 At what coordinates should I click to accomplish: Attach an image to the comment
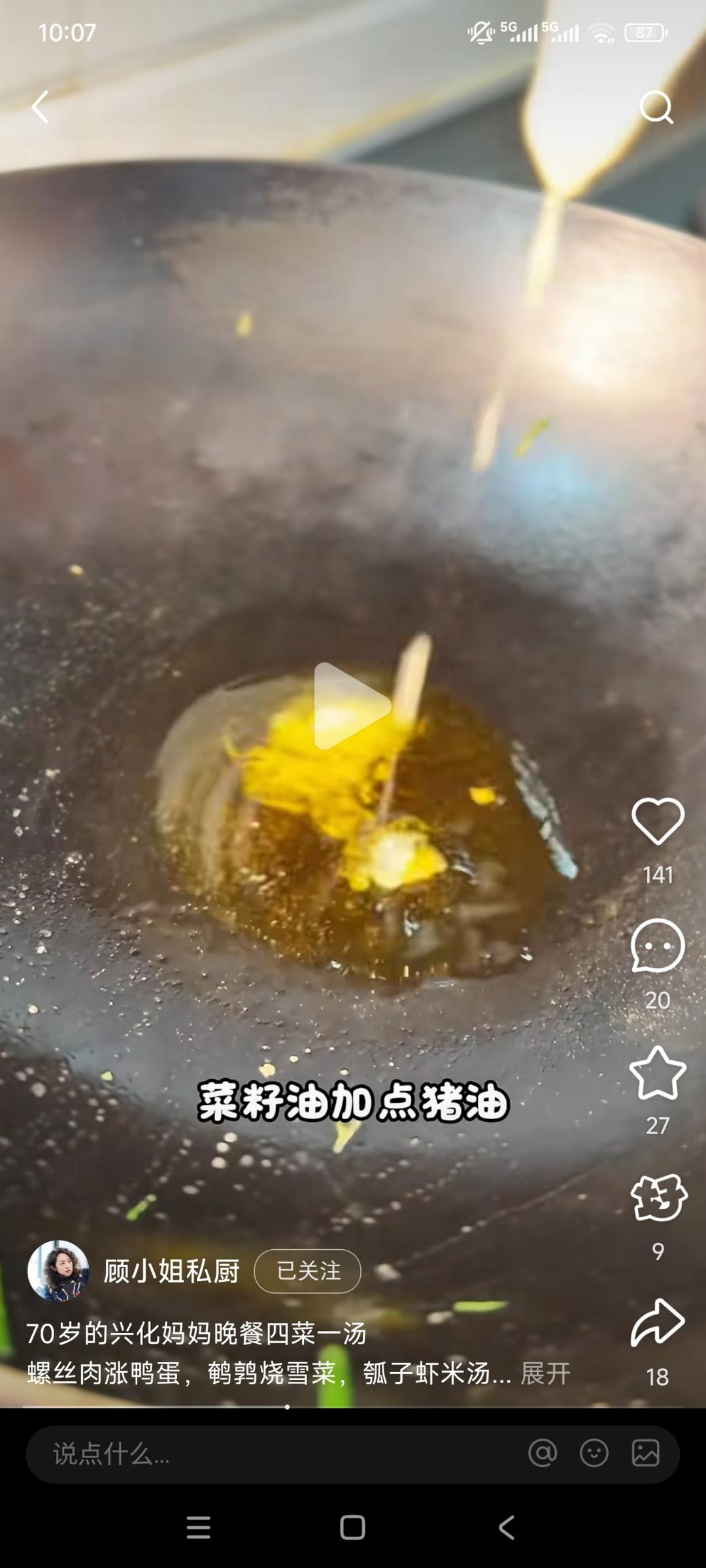[x=645, y=1453]
